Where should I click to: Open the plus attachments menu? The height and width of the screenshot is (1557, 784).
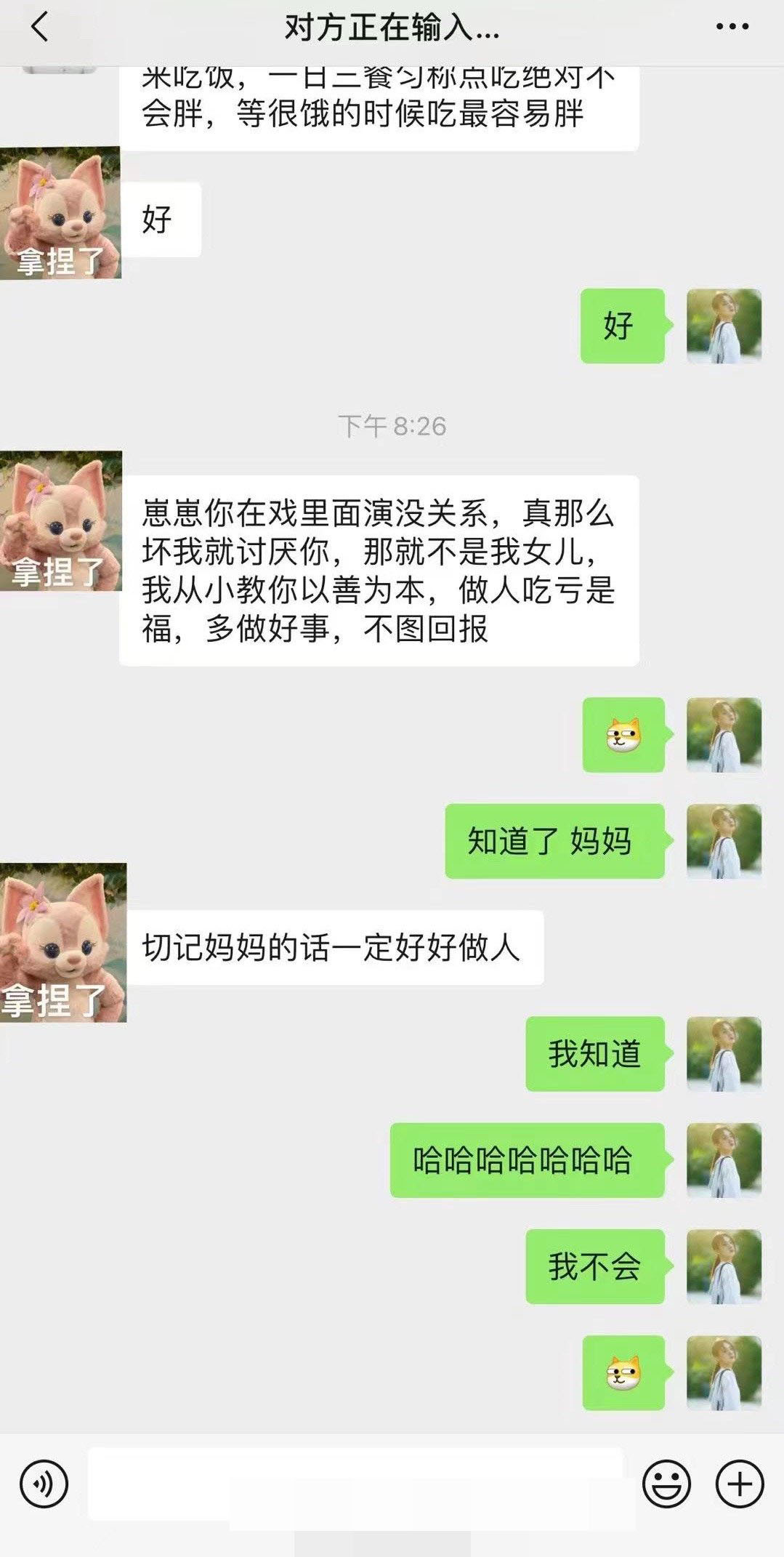740,1484
